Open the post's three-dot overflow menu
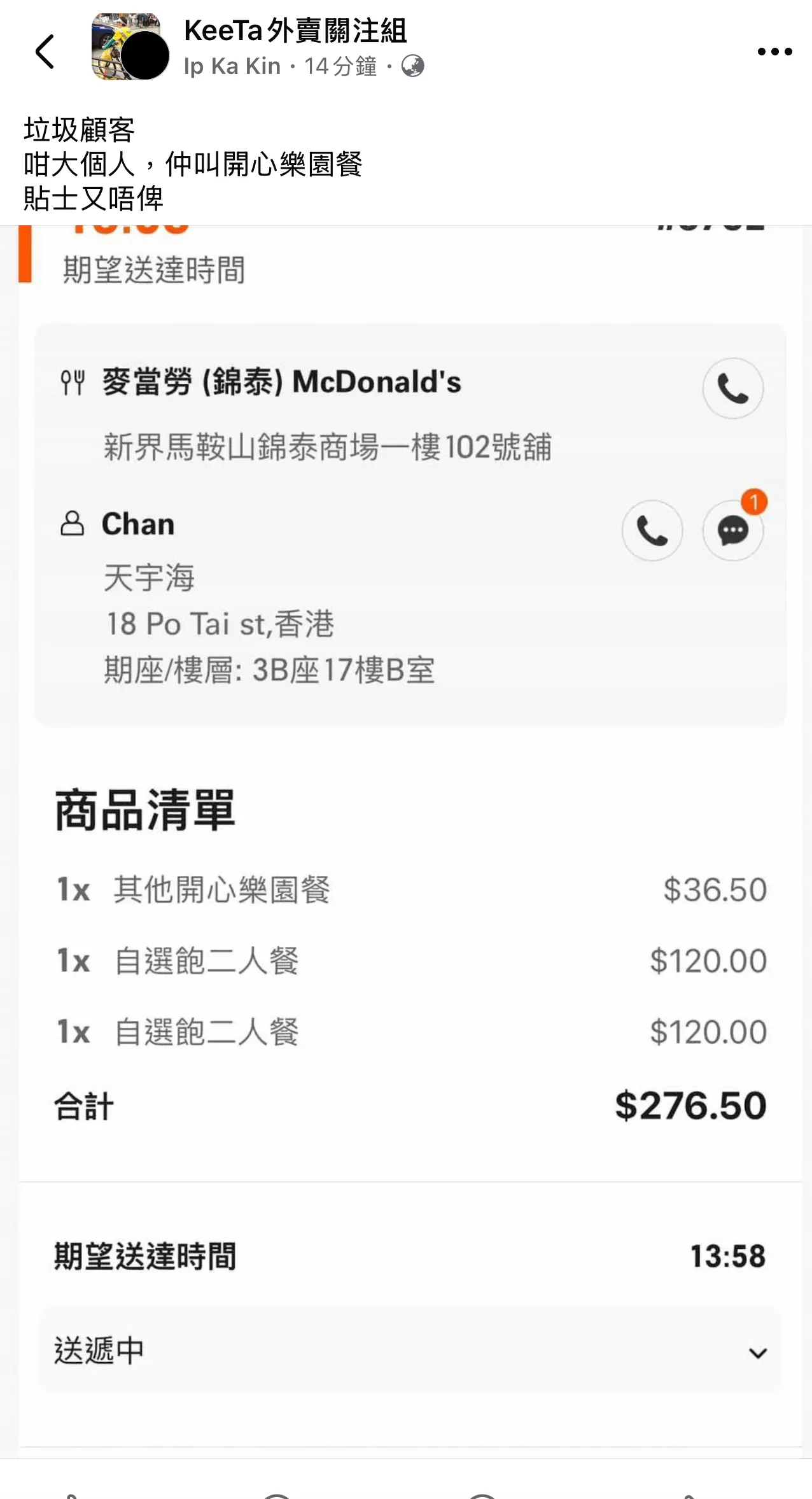 click(x=774, y=52)
